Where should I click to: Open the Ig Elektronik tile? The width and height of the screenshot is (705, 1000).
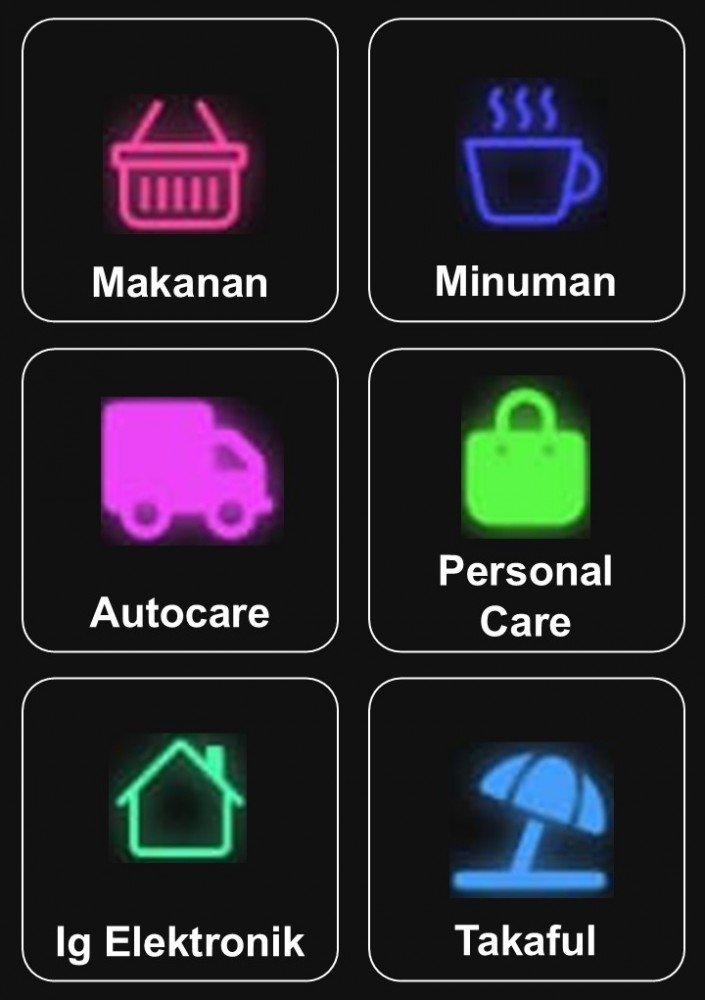pos(180,829)
